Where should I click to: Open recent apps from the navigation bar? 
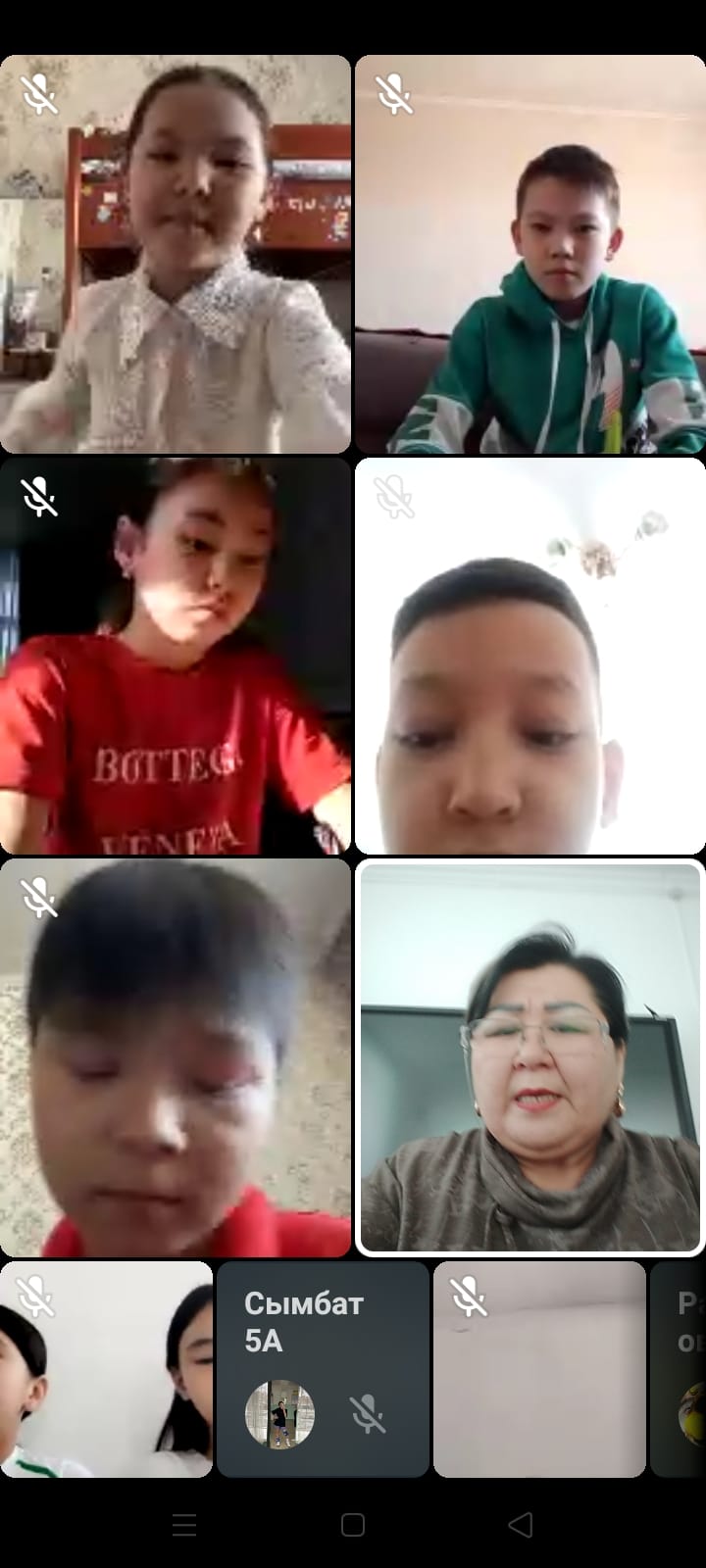coord(184,1524)
